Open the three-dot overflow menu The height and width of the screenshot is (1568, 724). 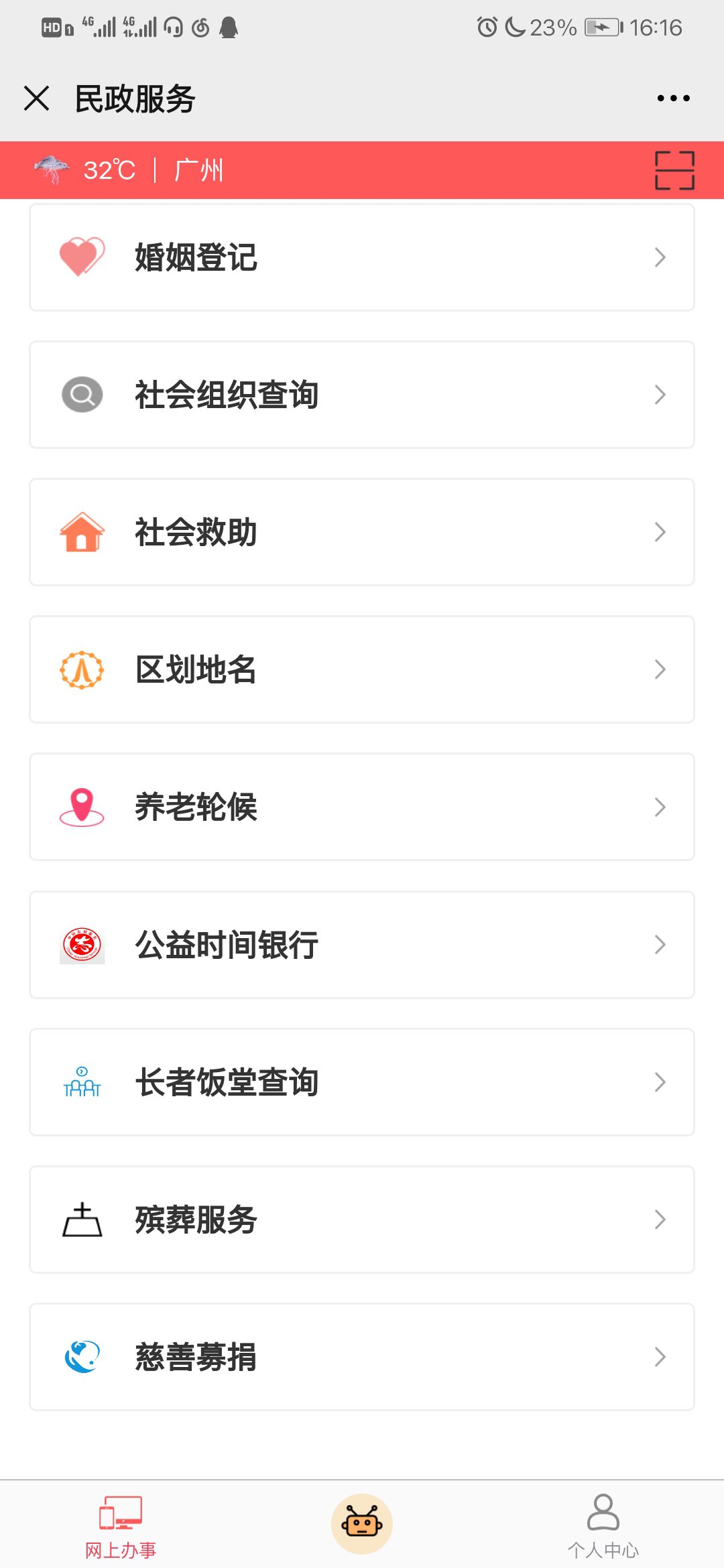click(673, 99)
